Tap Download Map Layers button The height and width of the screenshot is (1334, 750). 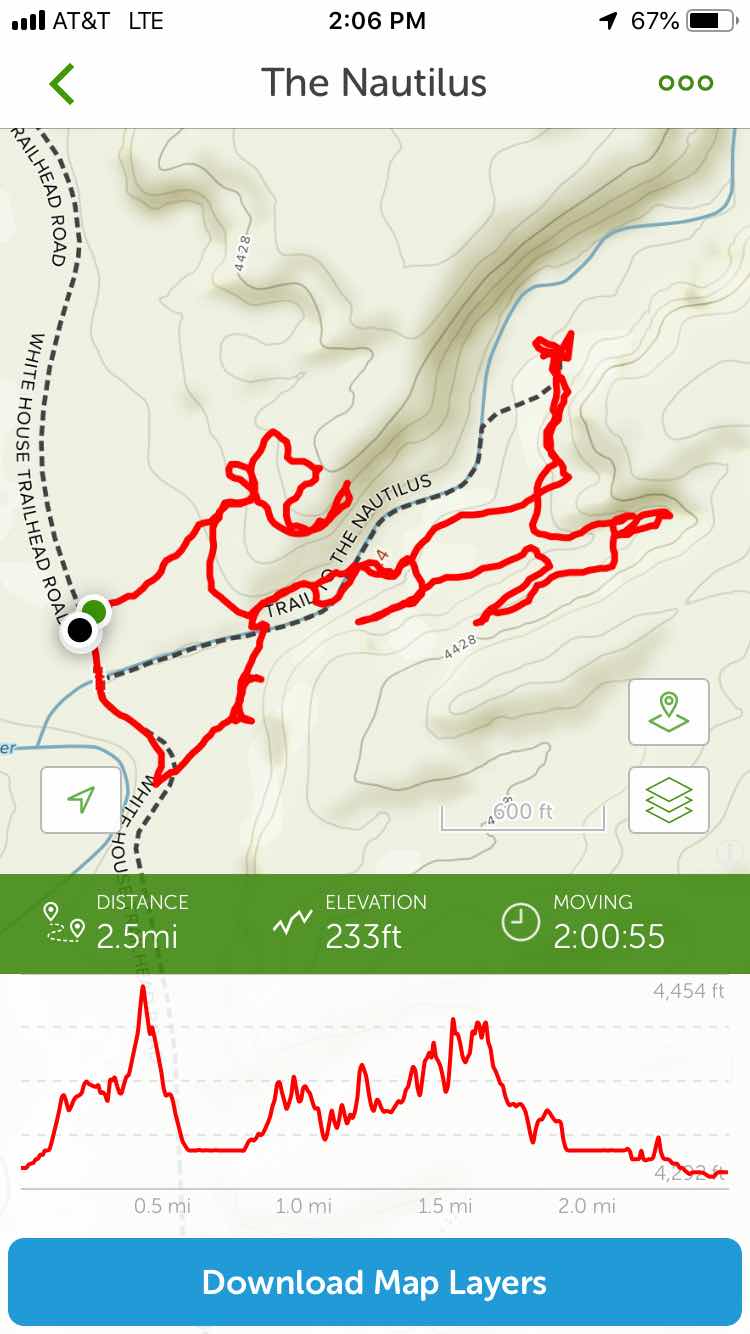click(x=375, y=1283)
